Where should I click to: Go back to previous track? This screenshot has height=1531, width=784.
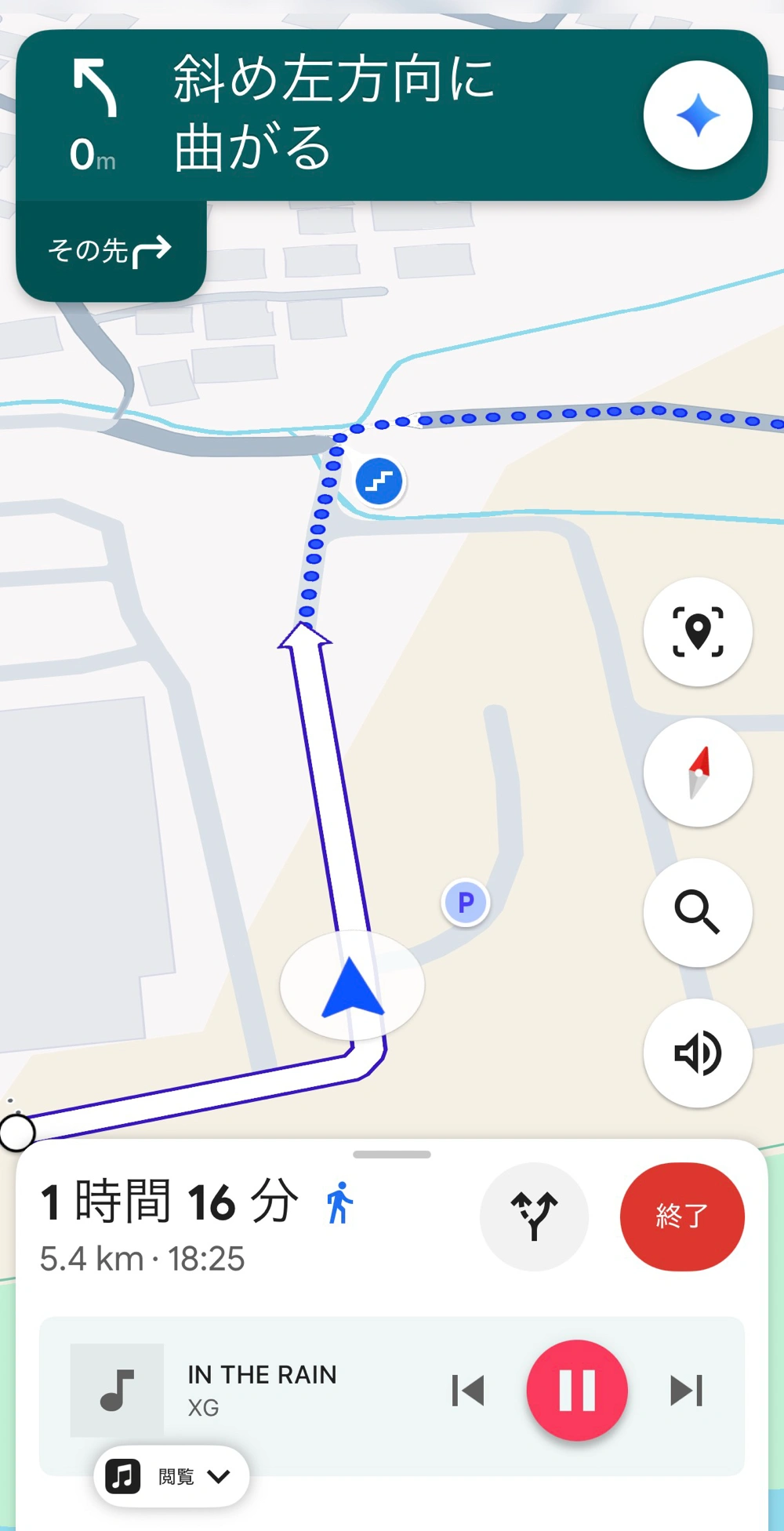tap(468, 1390)
